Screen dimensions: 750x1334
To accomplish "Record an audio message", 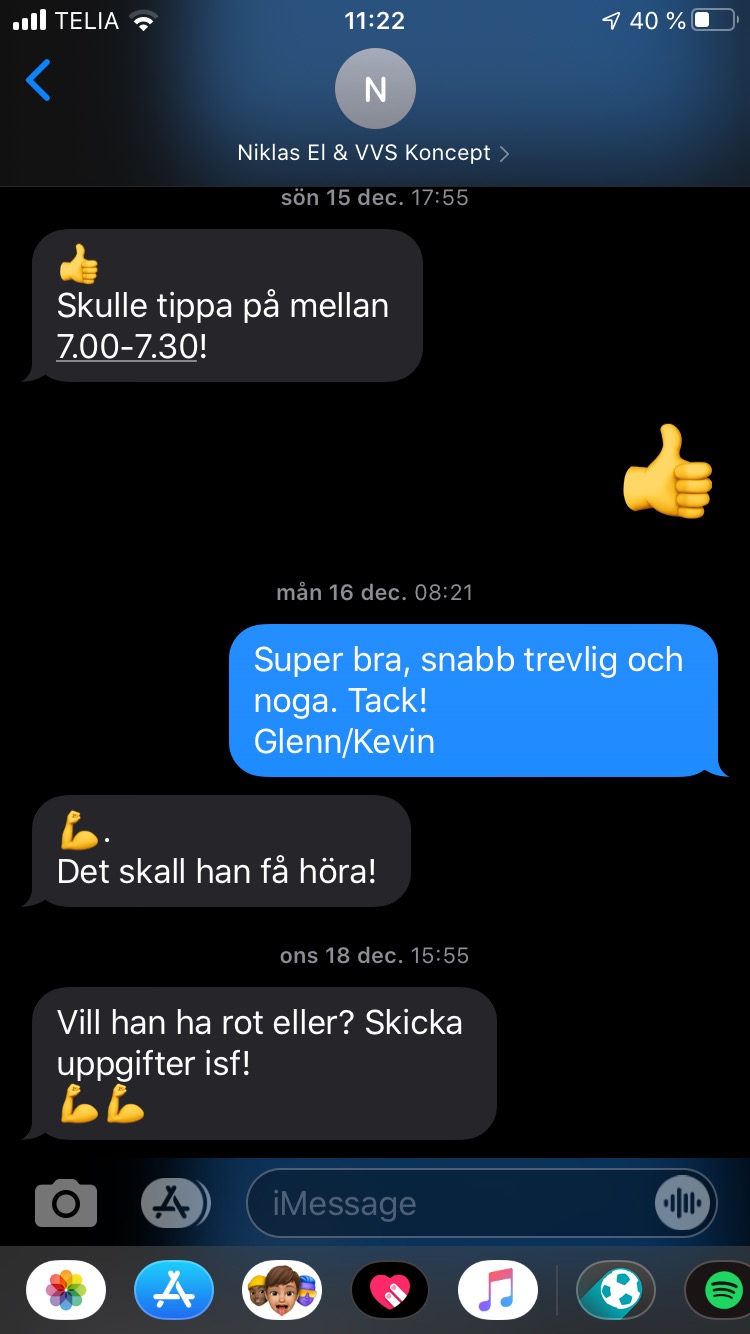I will (x=683, y=1203).
